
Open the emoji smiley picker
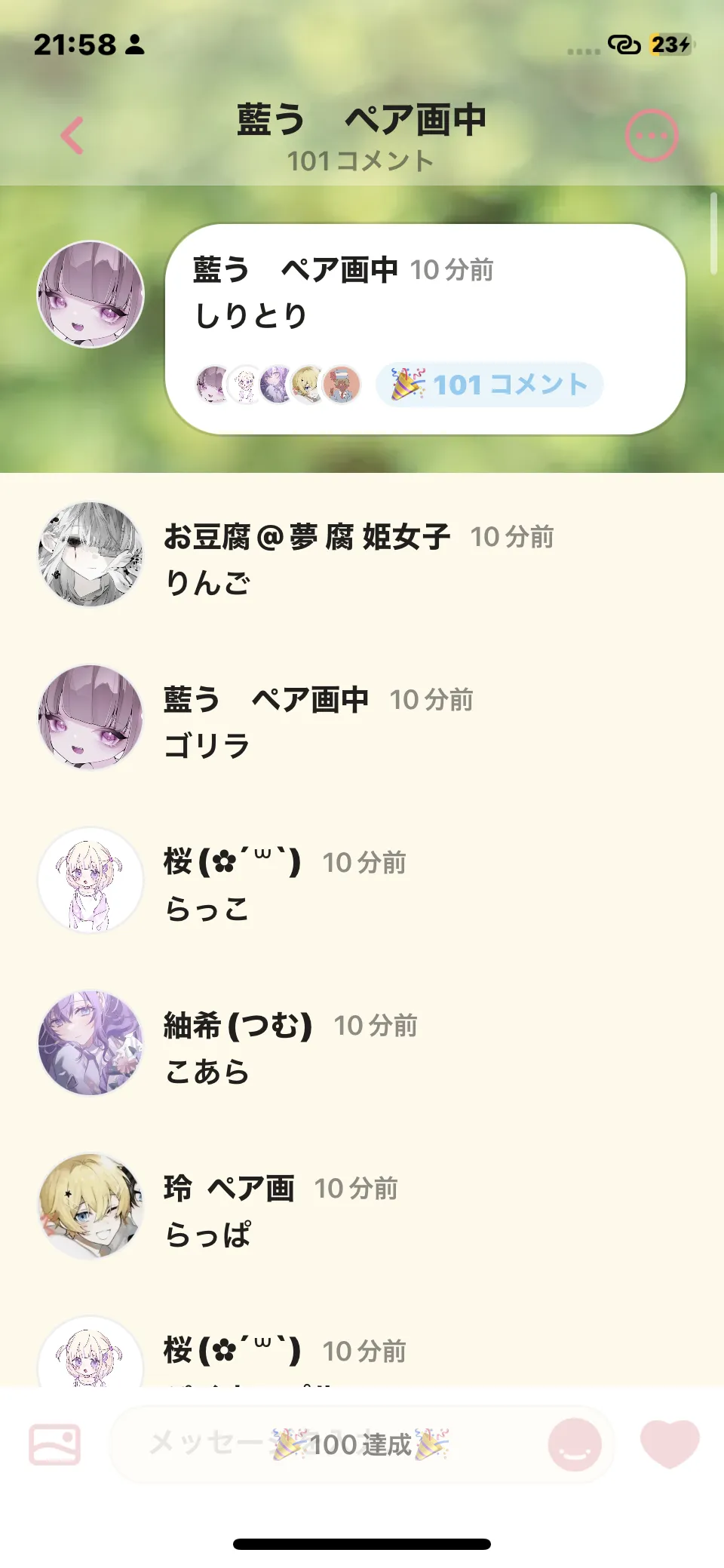tap(575, 1444)
